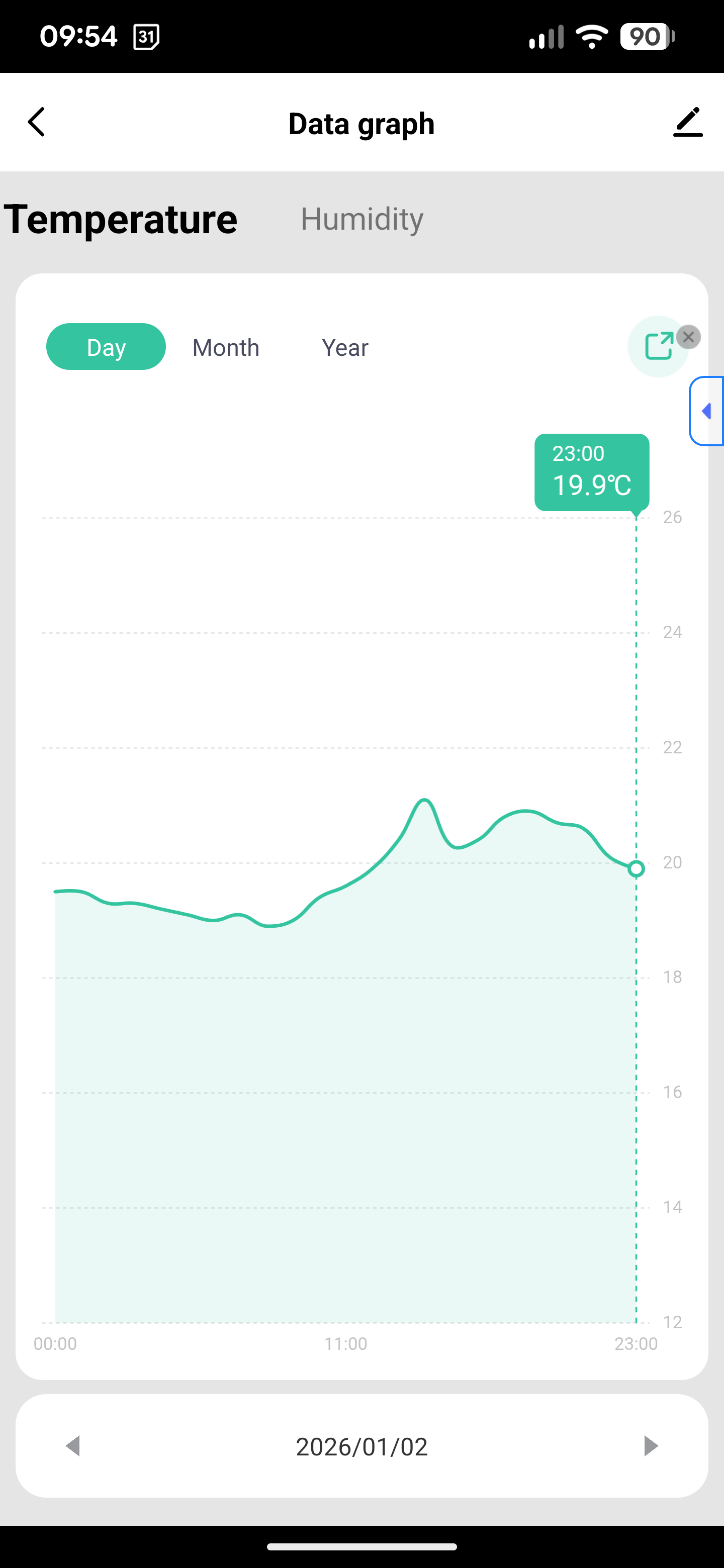Select the Temperature tab
Screen dimensions: 724x1568
pos(121,219)
